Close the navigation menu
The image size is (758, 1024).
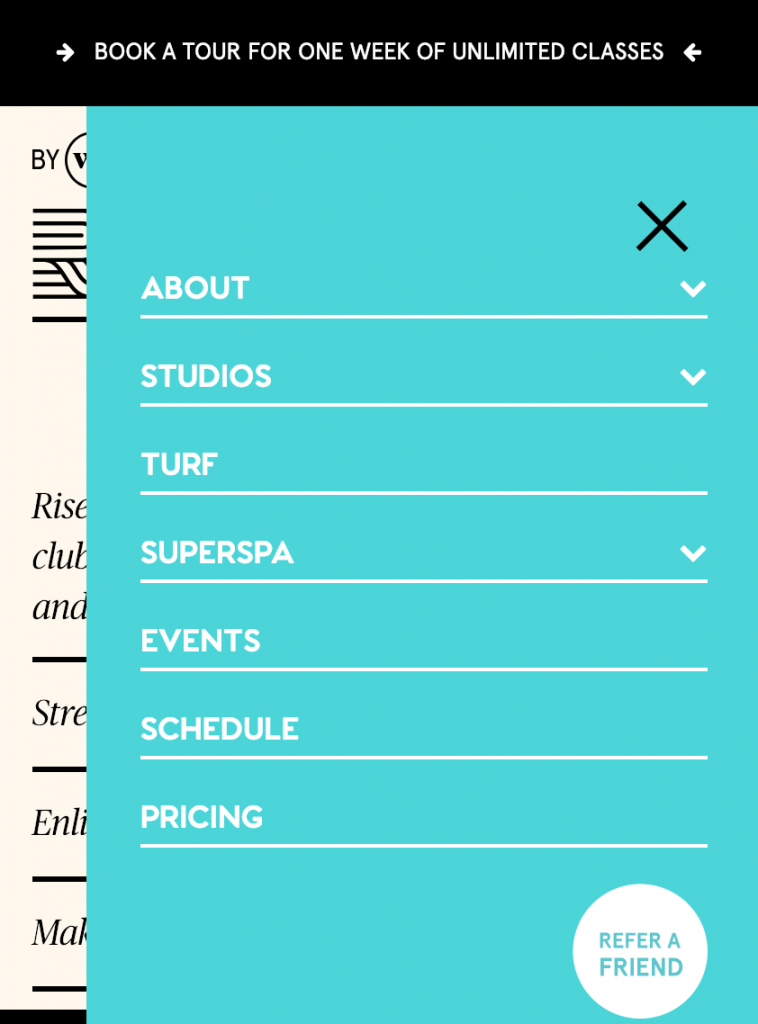[x=662, y=226]
